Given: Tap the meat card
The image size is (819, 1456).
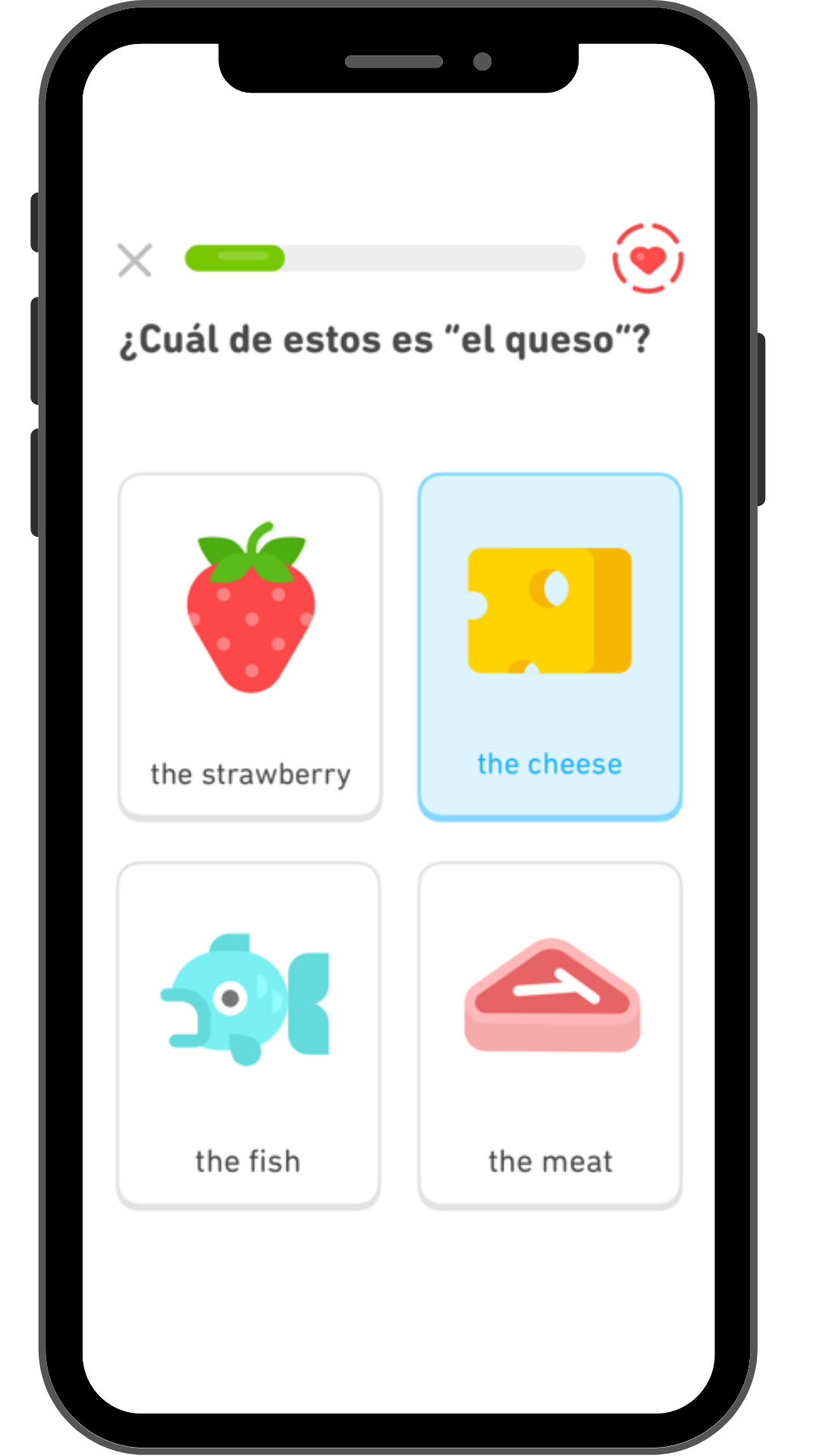Looking at the screenshot, I should [550, 1034].
